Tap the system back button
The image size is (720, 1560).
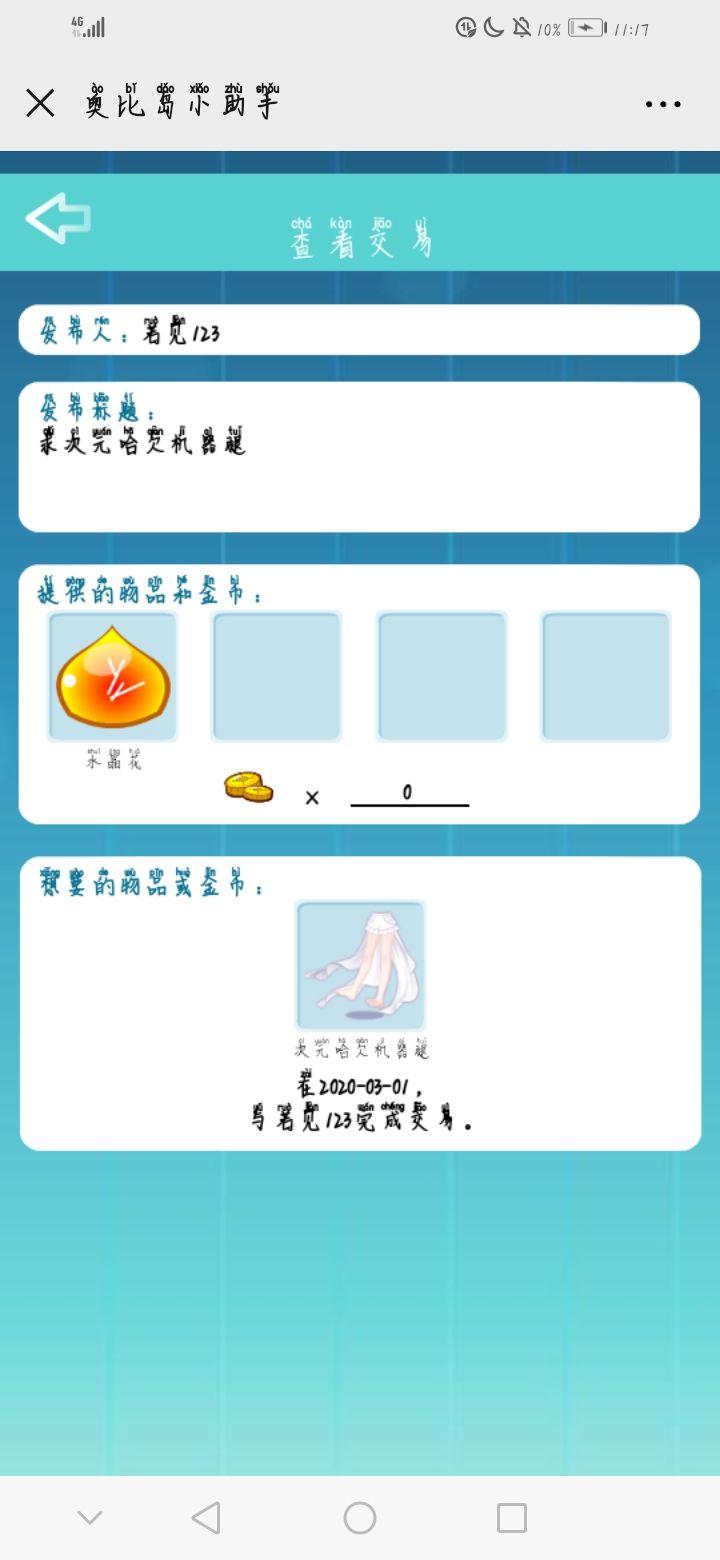(206, 1518)
